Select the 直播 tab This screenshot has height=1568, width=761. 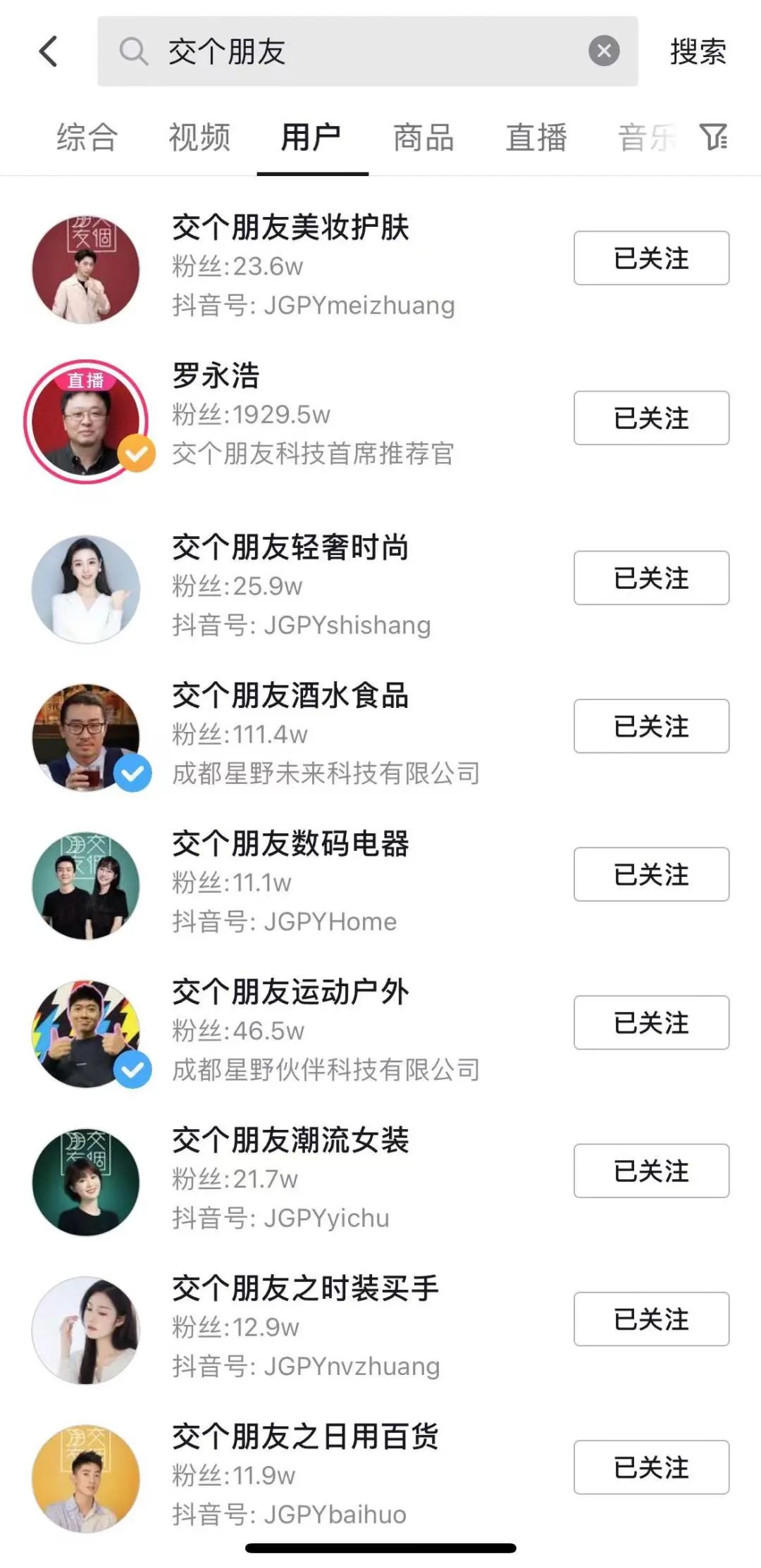(x=537, y=139)
